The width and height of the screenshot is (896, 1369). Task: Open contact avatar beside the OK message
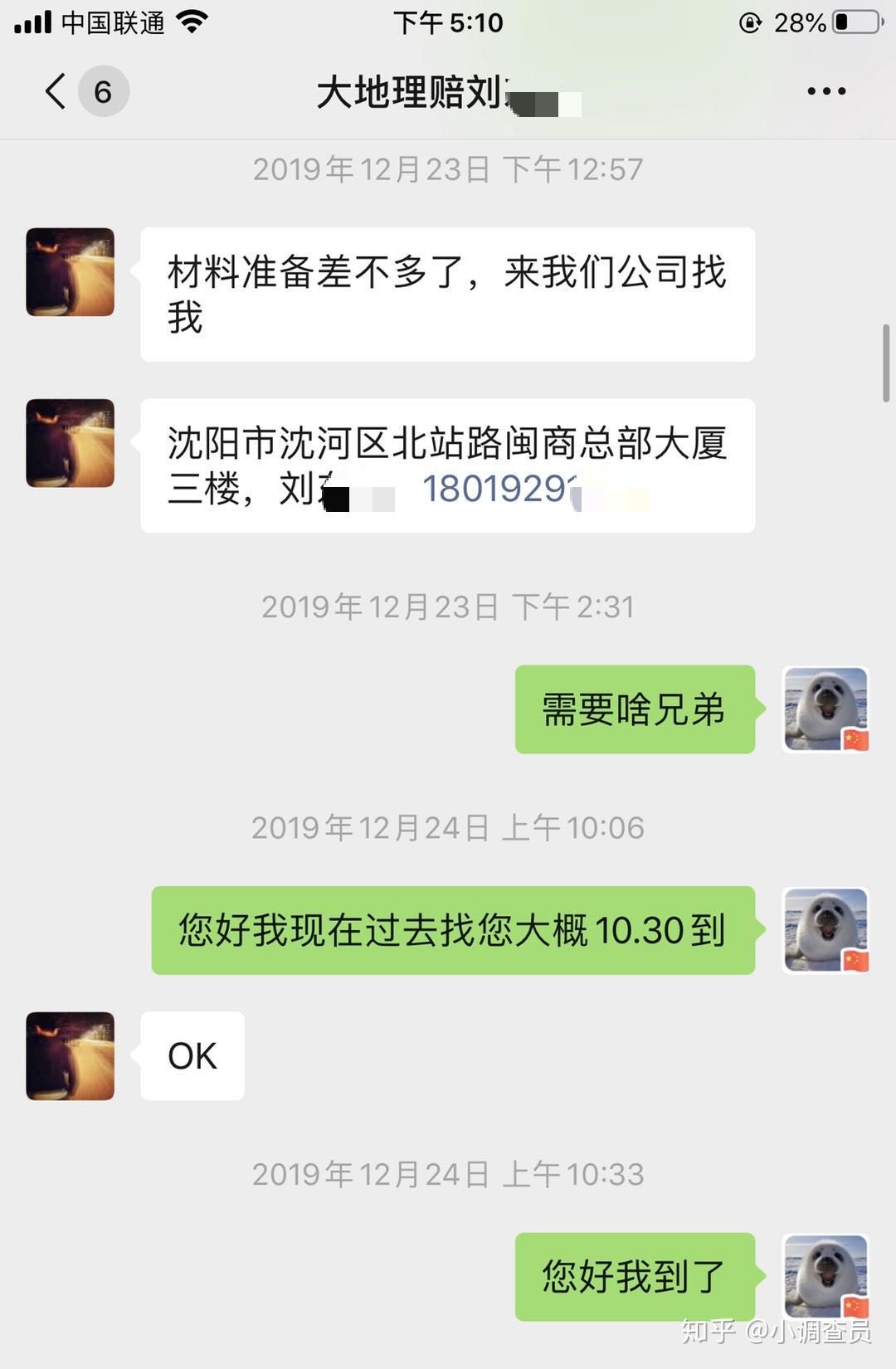[71, 1055]
